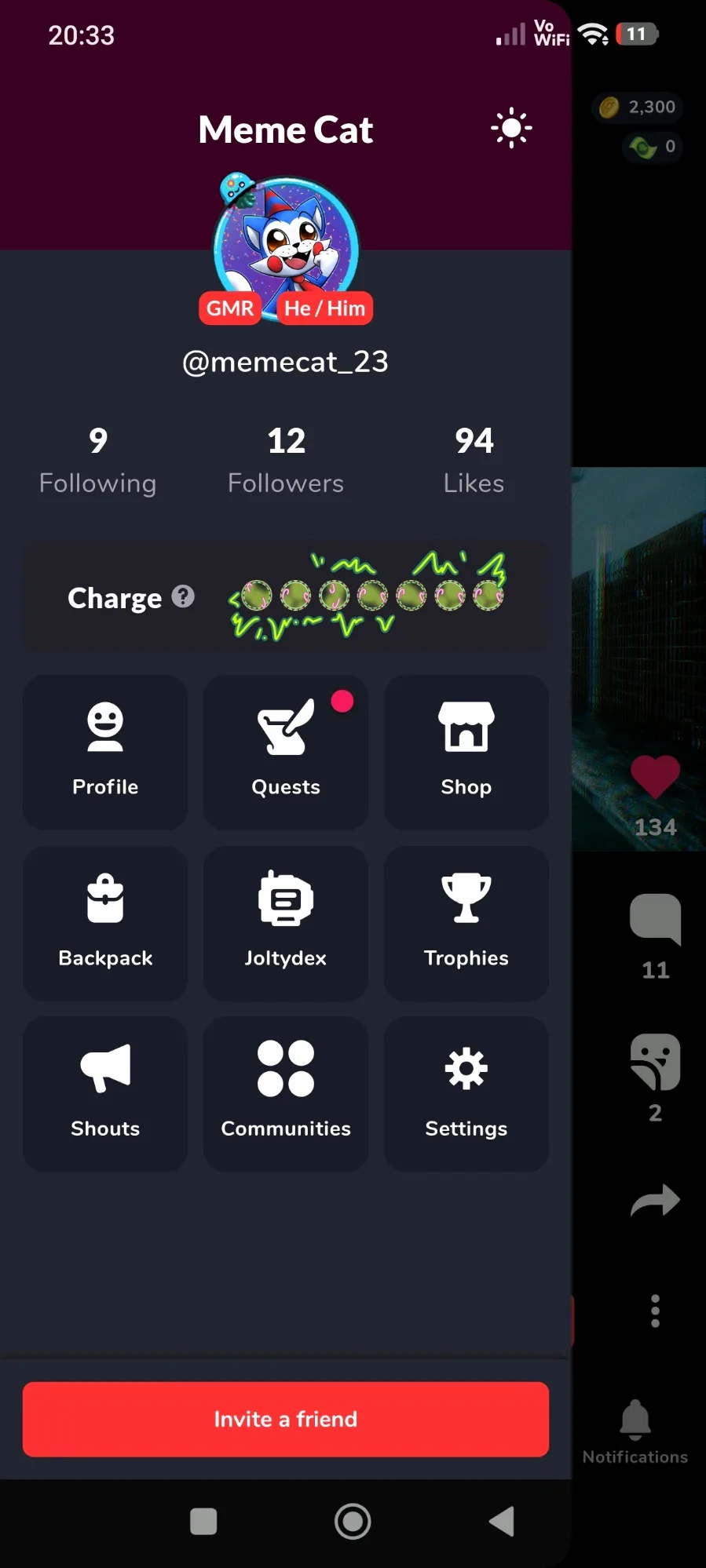View Trophies

[466, 922]
